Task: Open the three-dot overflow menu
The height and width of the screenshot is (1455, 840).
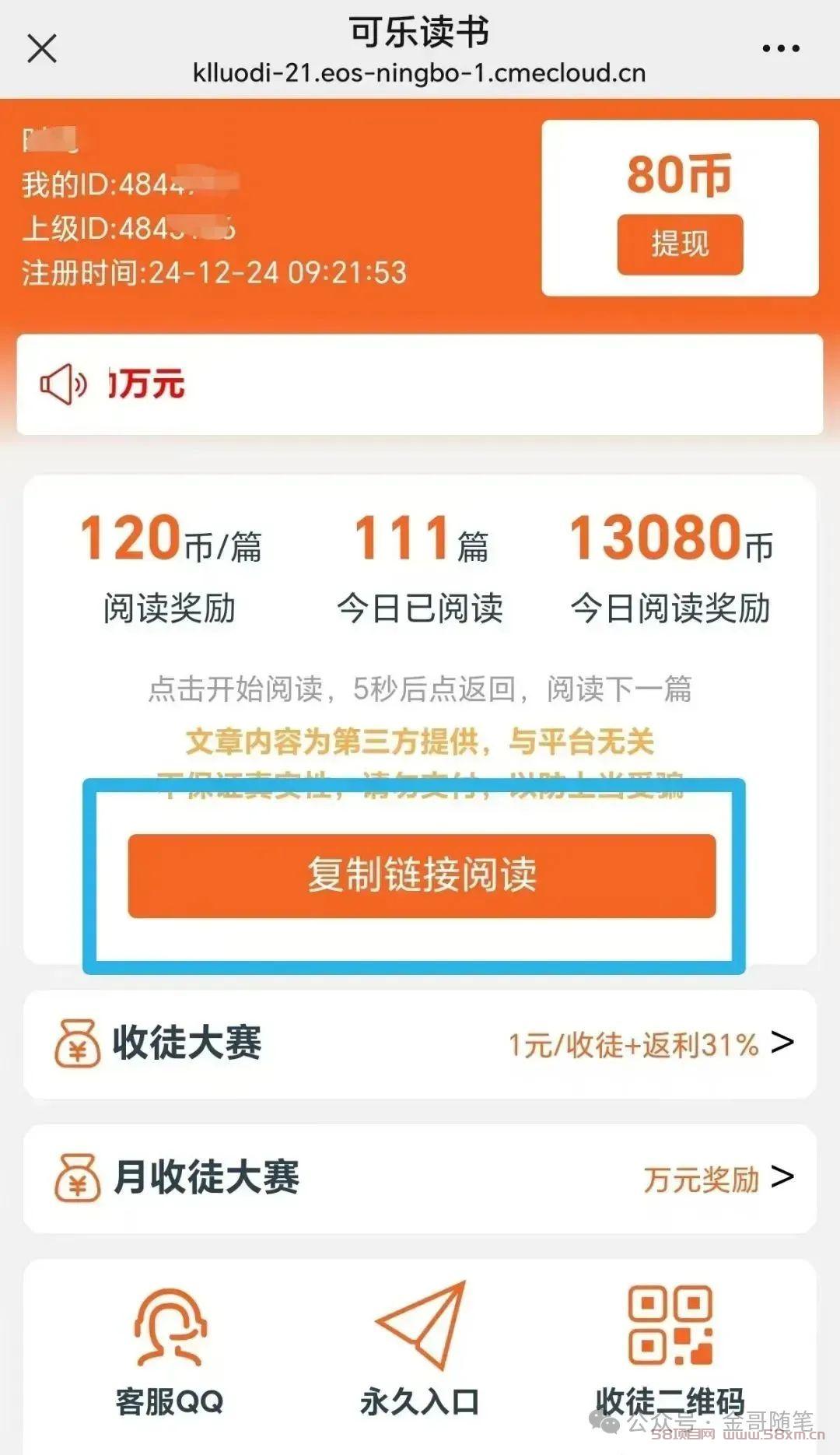Action: (780, 48)
